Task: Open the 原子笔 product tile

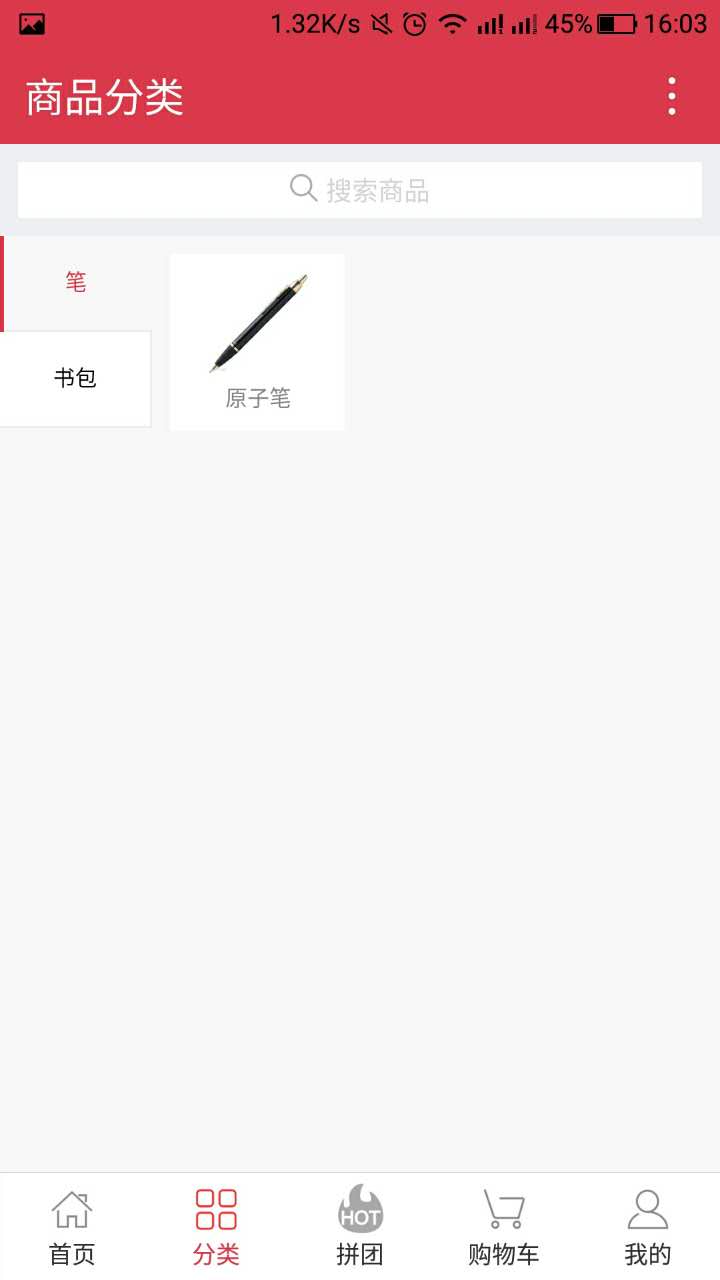Action: [257, 342]
